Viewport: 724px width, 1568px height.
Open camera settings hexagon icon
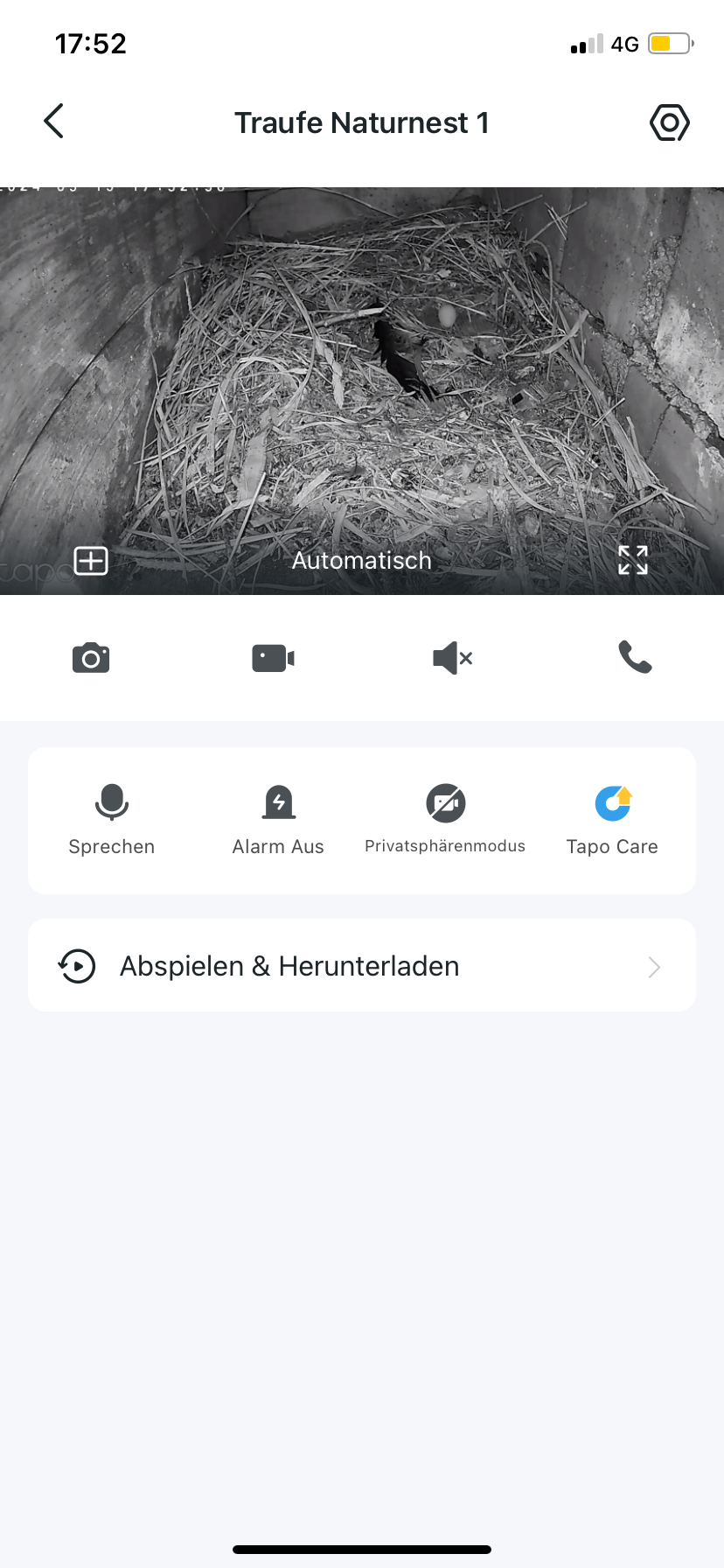(669, 122)
